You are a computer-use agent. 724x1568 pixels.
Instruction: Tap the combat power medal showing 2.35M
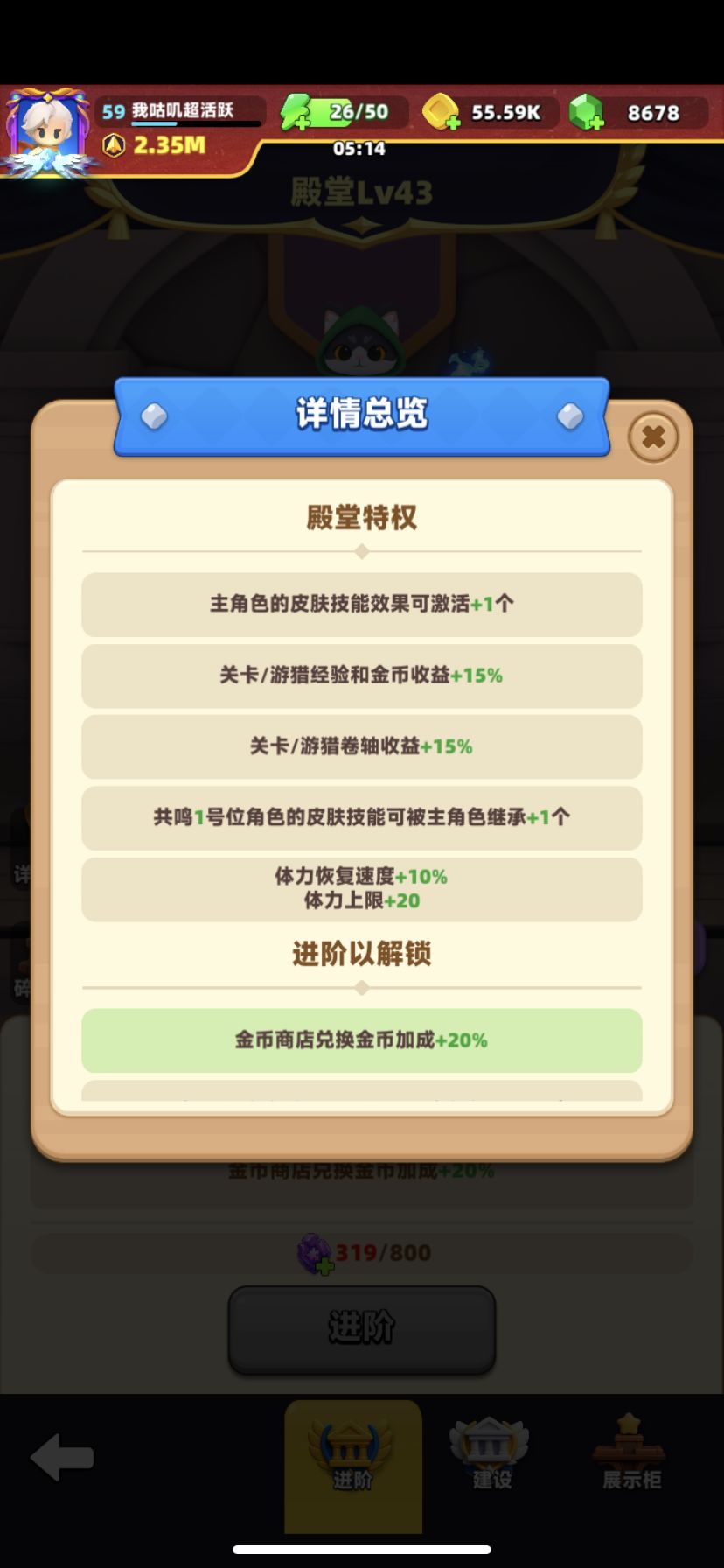coord(114,146)
